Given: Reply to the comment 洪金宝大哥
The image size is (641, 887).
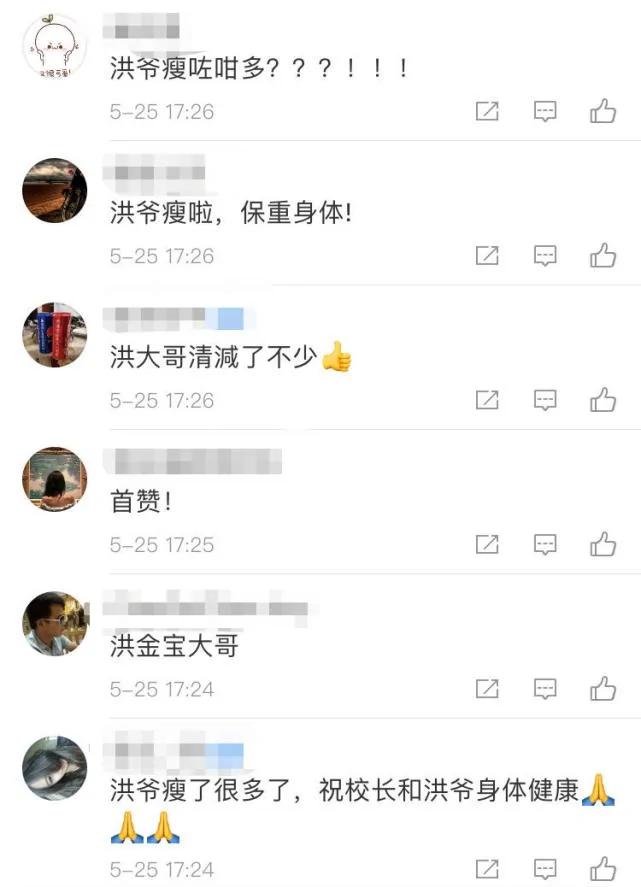Looking at the screenshot, I should tap(545, 689).
